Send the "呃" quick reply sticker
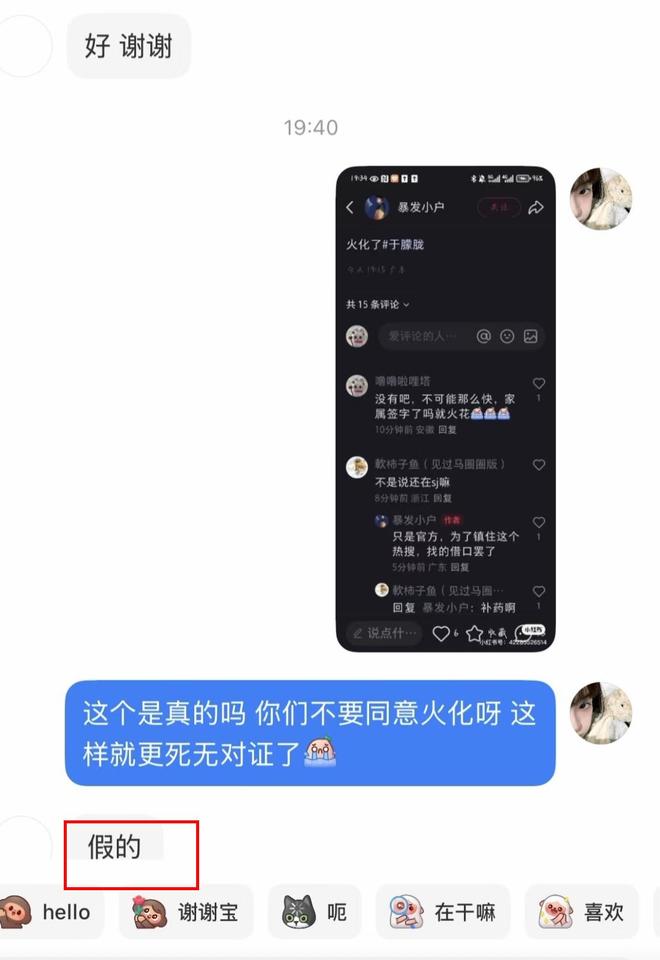 click(315, 912)
